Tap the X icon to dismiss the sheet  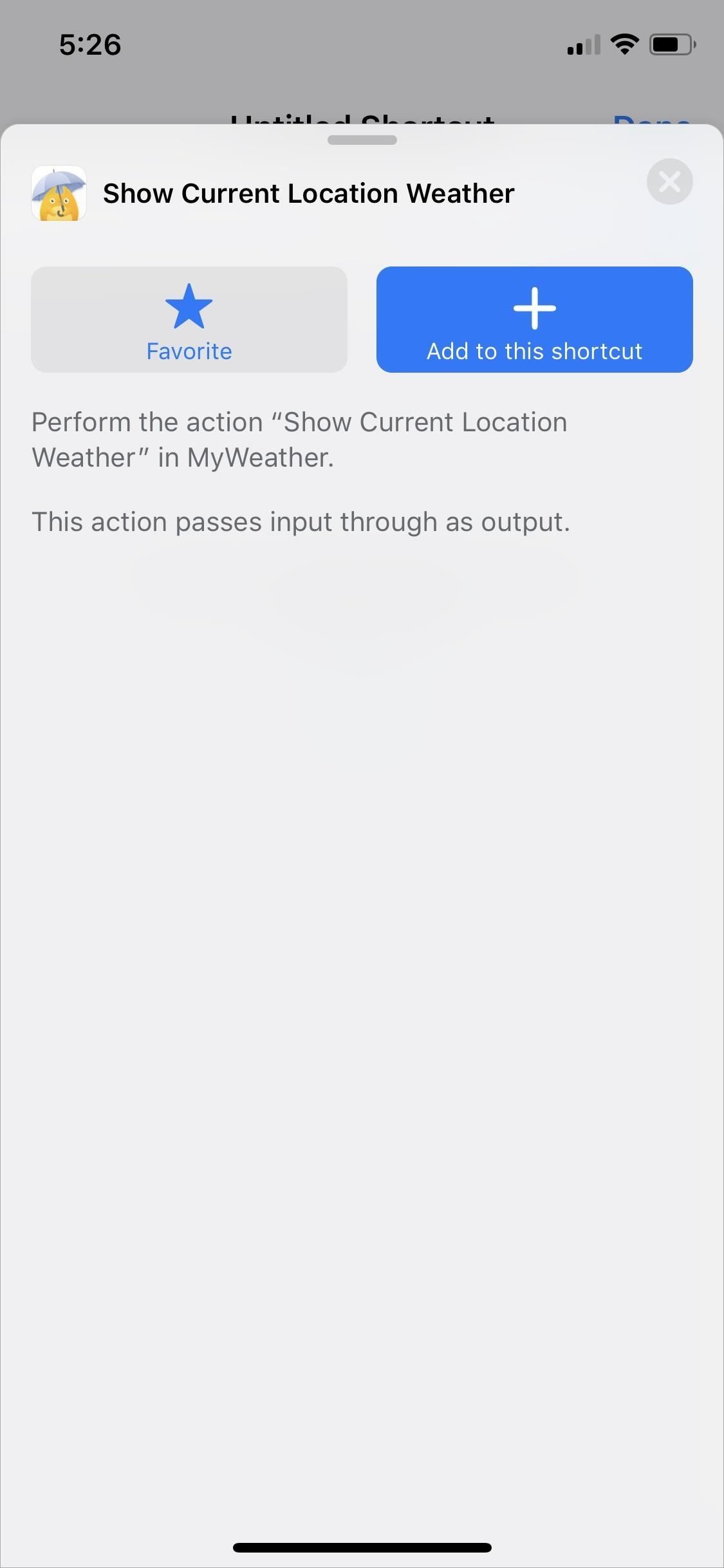[x=669, y=182]
